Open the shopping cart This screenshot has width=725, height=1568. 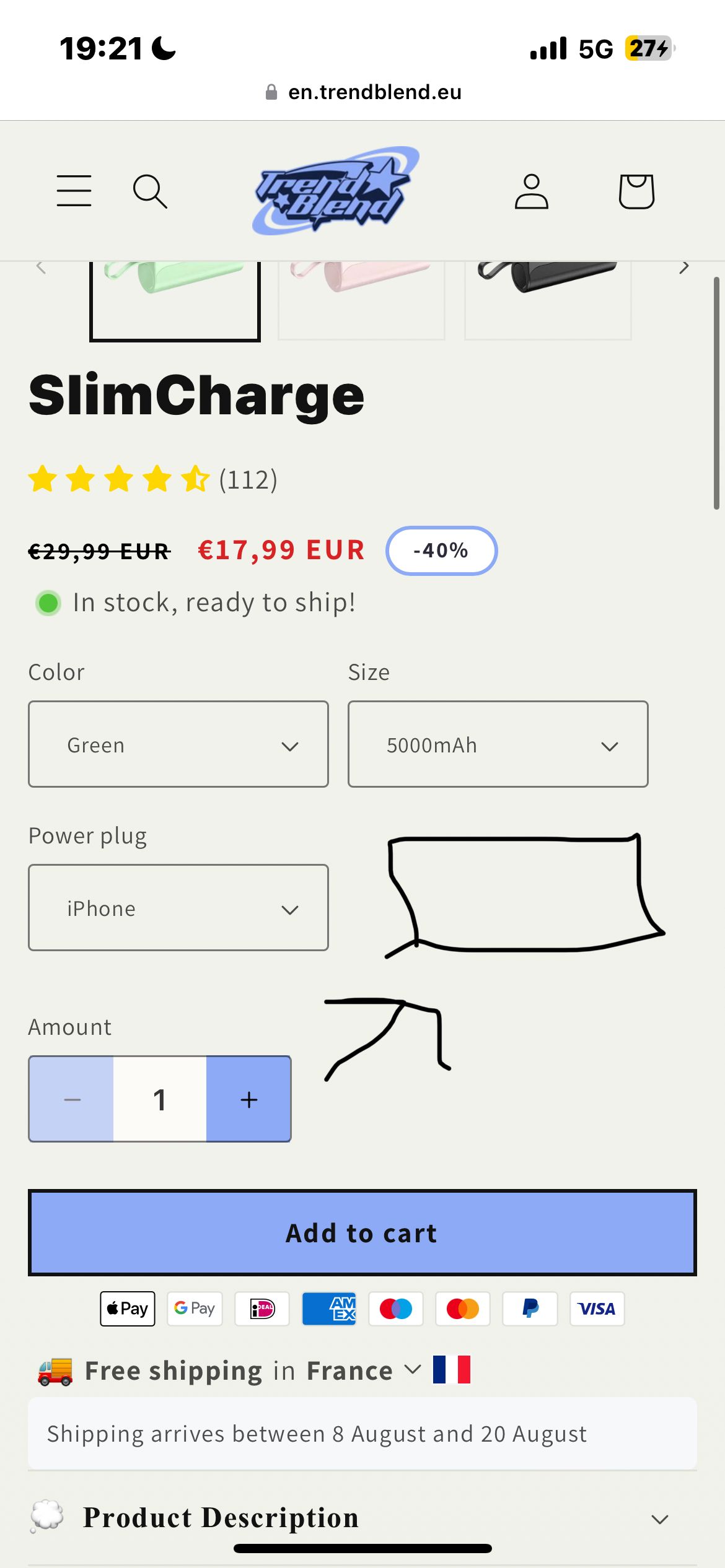click(x=636, y=191)
